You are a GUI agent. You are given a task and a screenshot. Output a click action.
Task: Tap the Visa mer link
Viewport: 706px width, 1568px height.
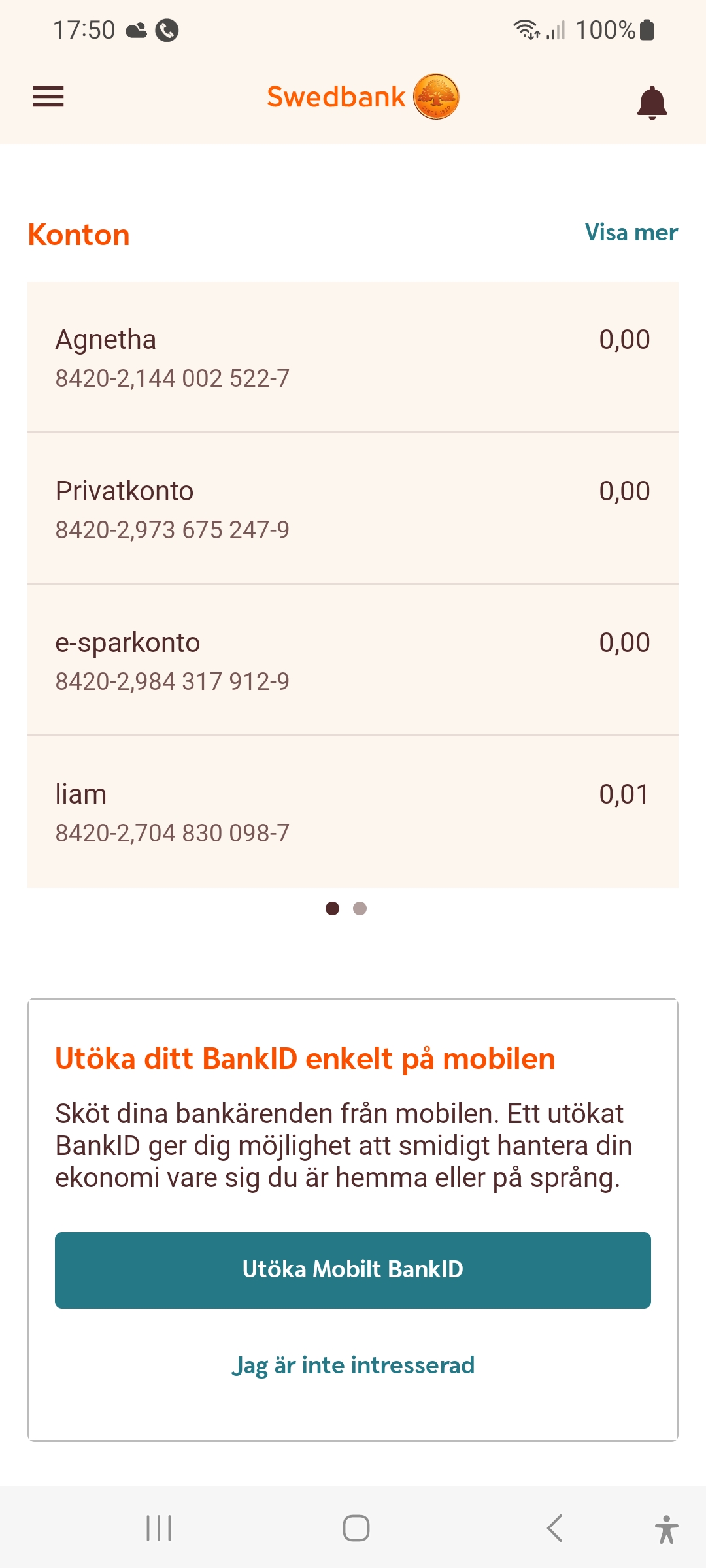(x=631, y=233)
